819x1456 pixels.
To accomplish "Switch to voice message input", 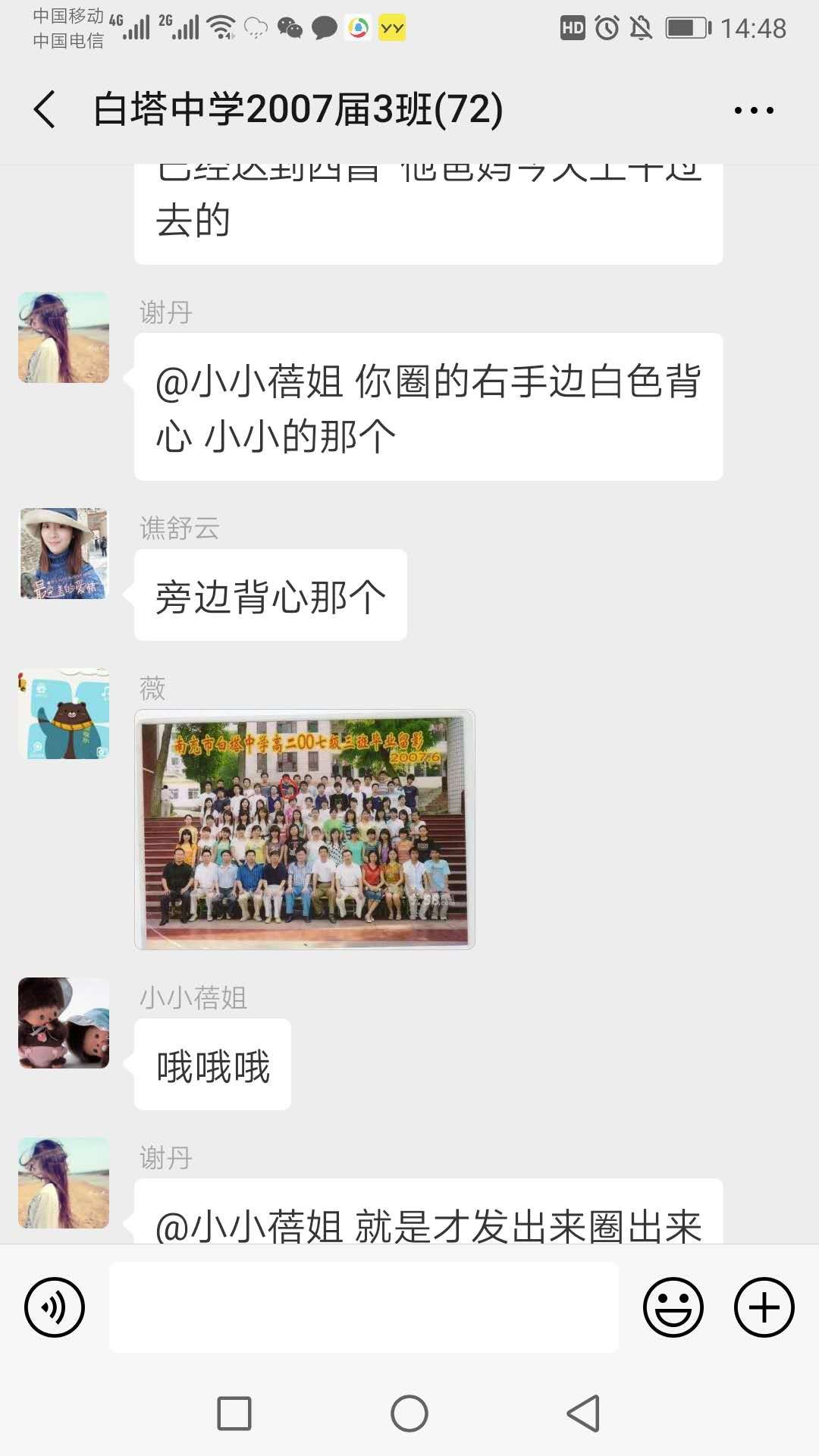I will click(x=55, y=1307).
